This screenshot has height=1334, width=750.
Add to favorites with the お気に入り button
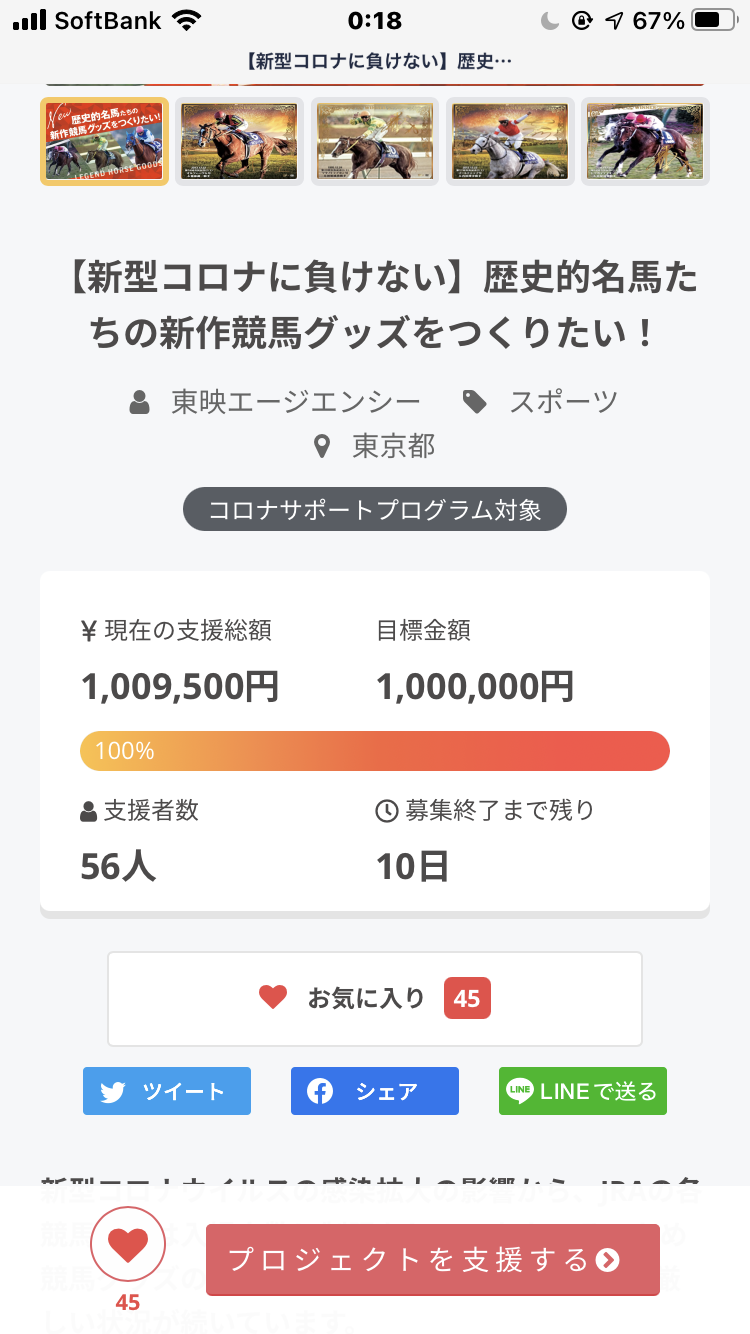pyautogui.click(x=375, y=998)
